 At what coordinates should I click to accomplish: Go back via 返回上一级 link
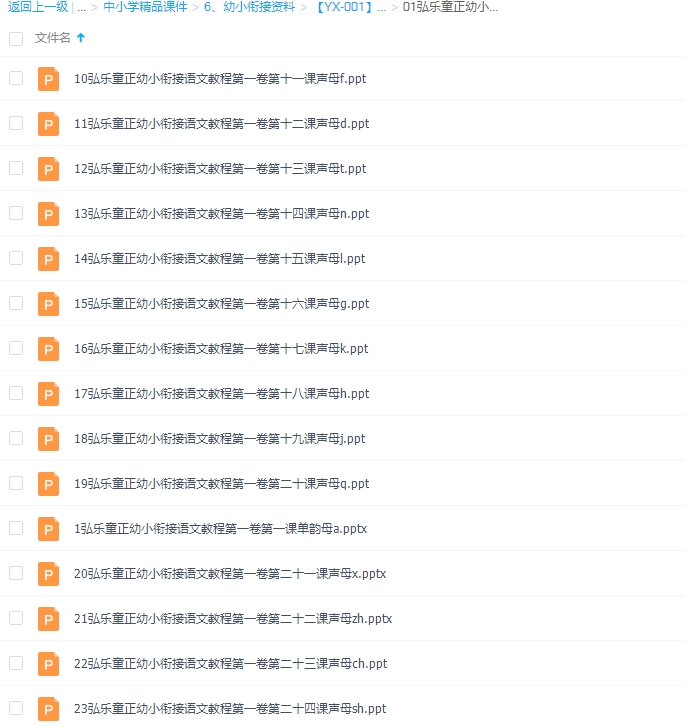tap(36, 7)
